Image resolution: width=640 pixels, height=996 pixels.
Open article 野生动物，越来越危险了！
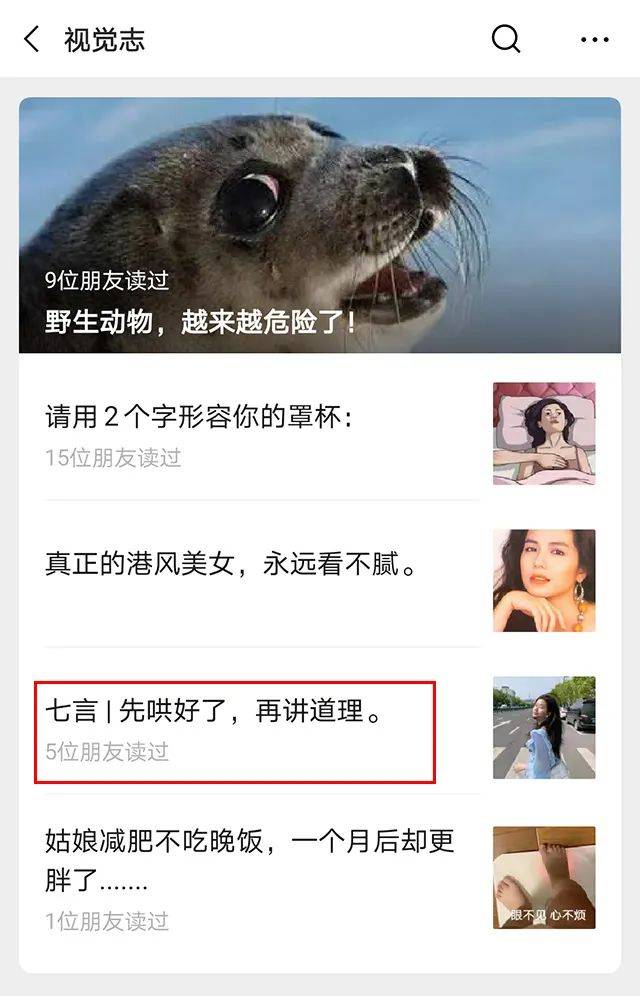[x=319, y=225]
